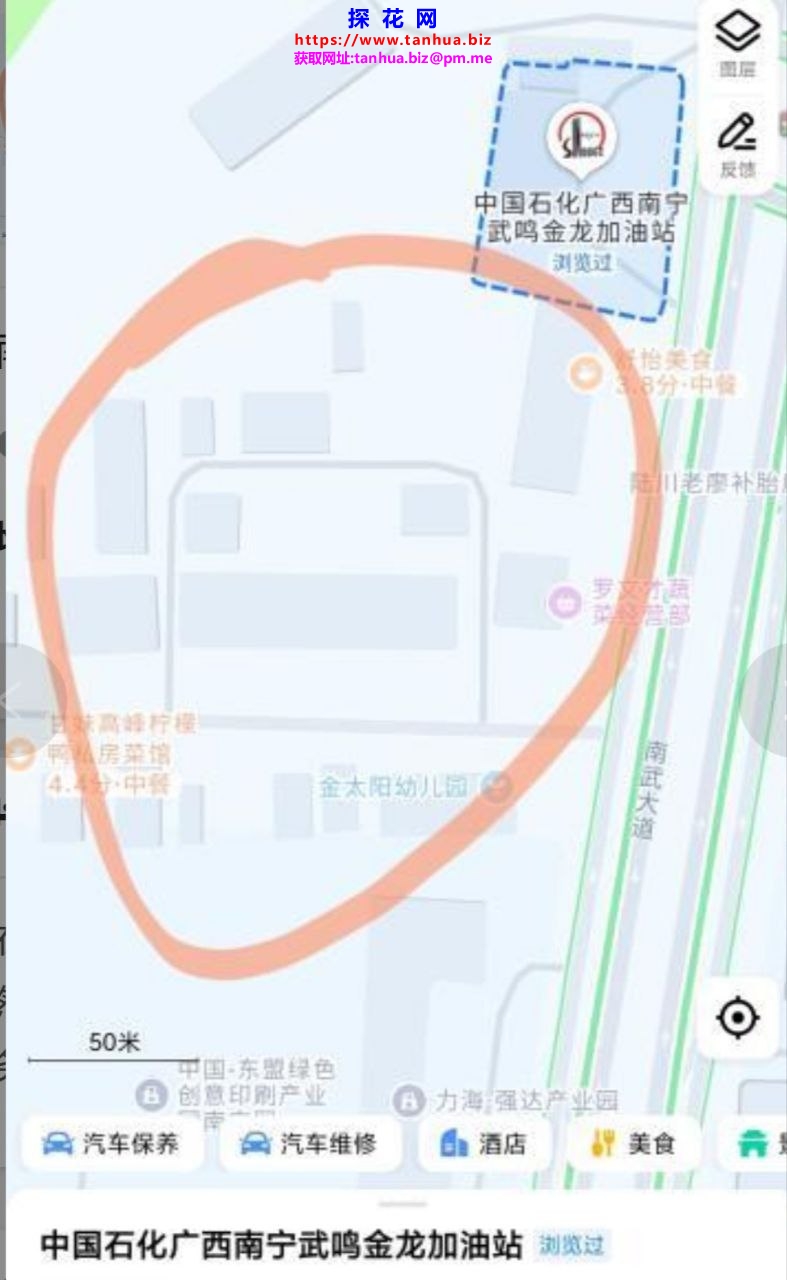787x1280 pixels.
Task: Open the 金太阳幼儿园 map marker
Action: click(495, 787)
